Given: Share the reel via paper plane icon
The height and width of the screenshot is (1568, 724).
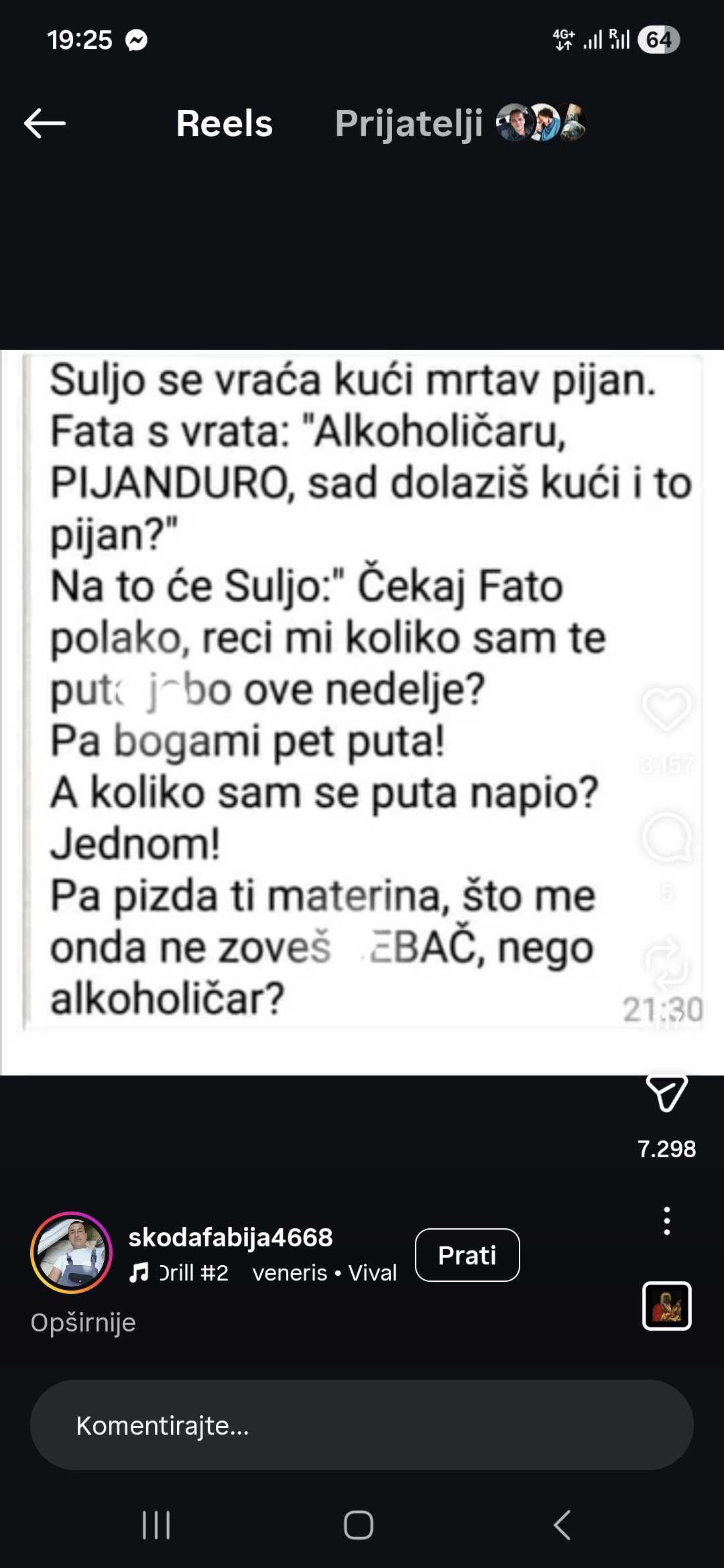Looking at the screenshot, I should 666,1094.
